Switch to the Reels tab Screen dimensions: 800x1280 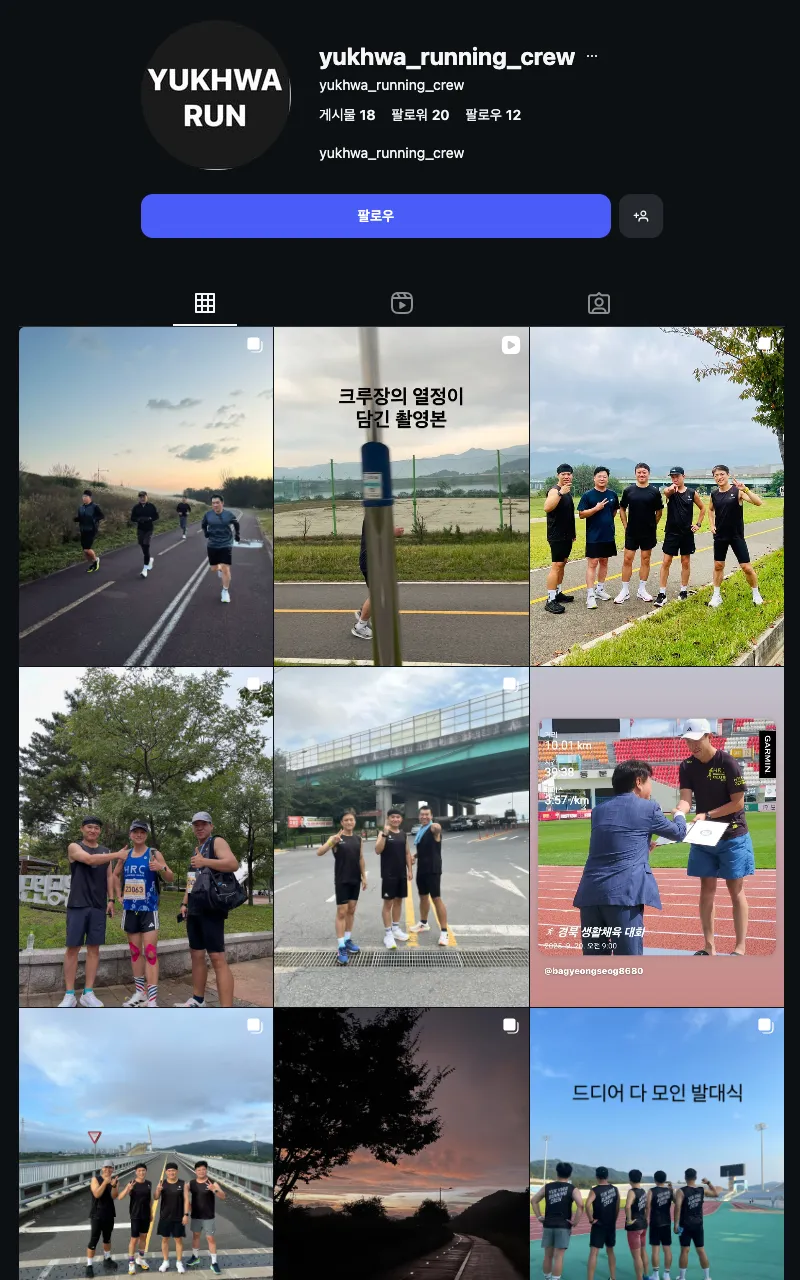(402, 304)
